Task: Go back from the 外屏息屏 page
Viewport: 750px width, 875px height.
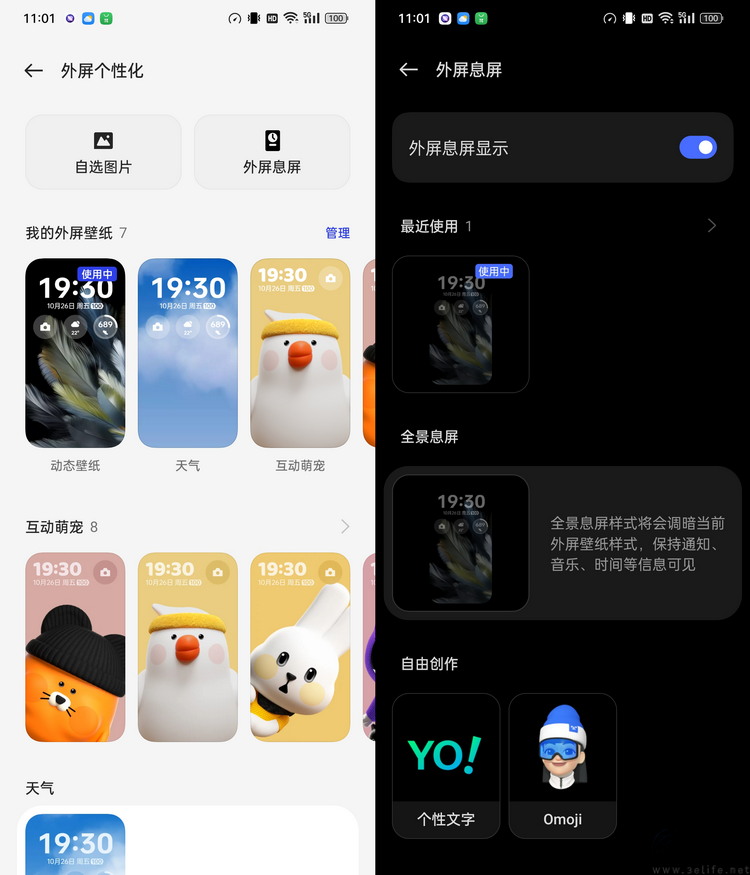Action: (x=408, y=70)
